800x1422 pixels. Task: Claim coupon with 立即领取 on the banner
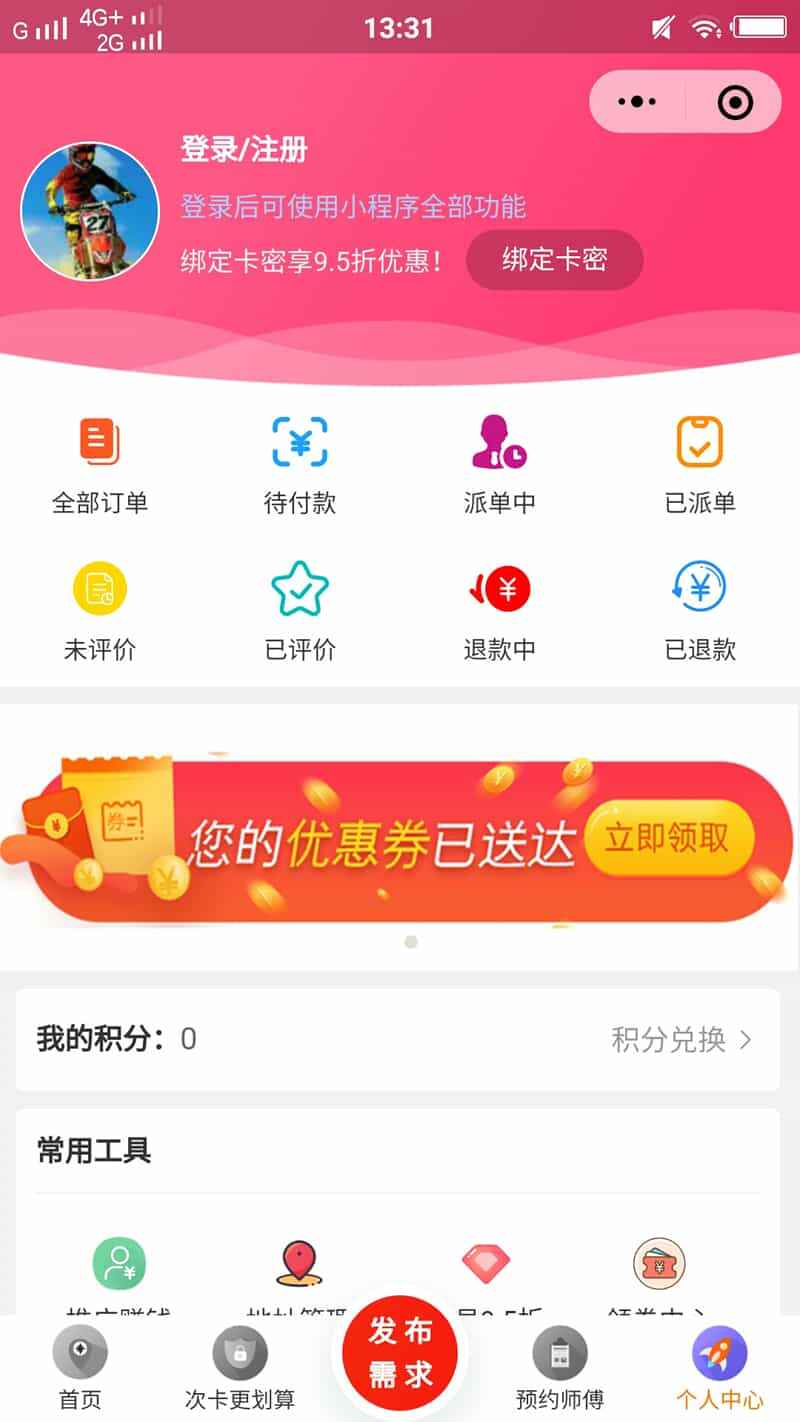(666, 838)
